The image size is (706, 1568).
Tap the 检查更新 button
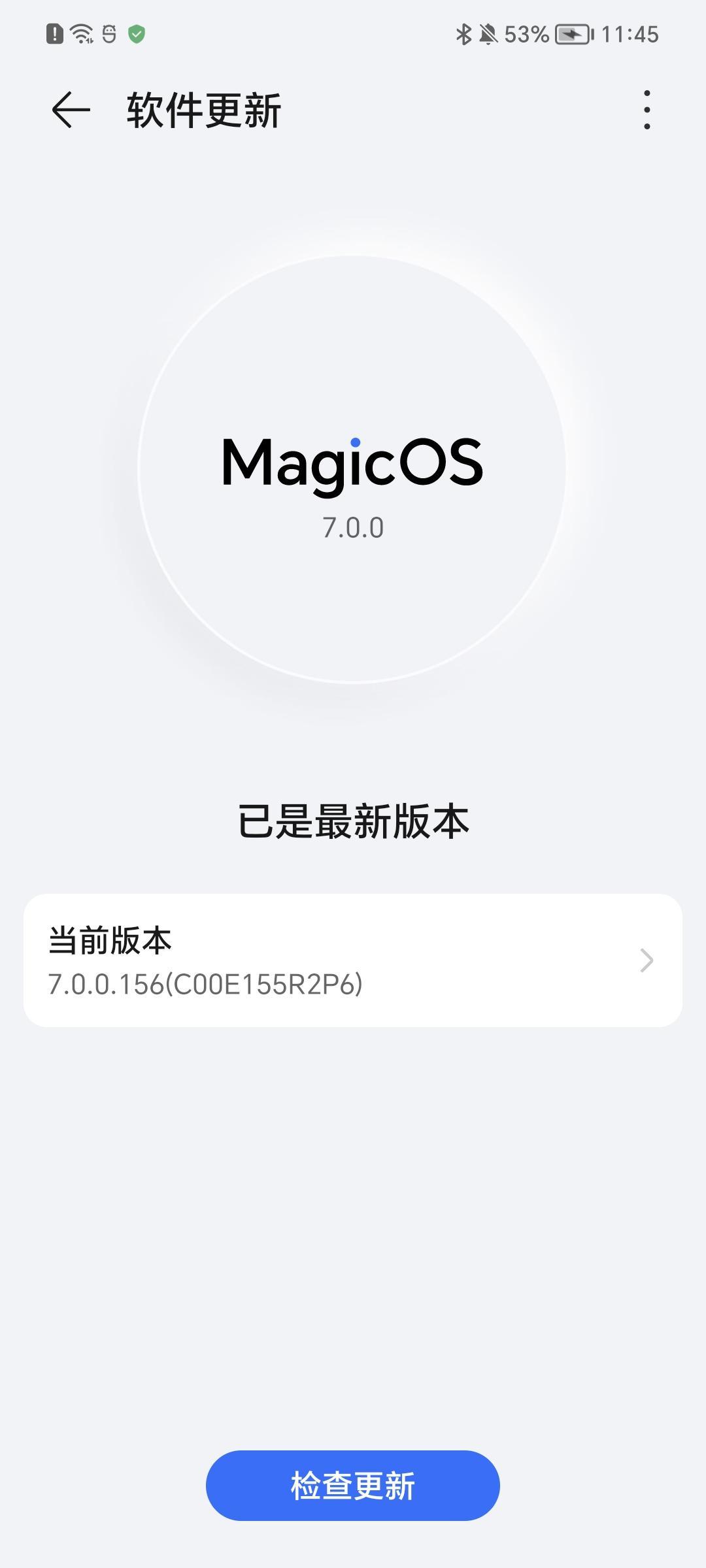tap(353, 1486)
